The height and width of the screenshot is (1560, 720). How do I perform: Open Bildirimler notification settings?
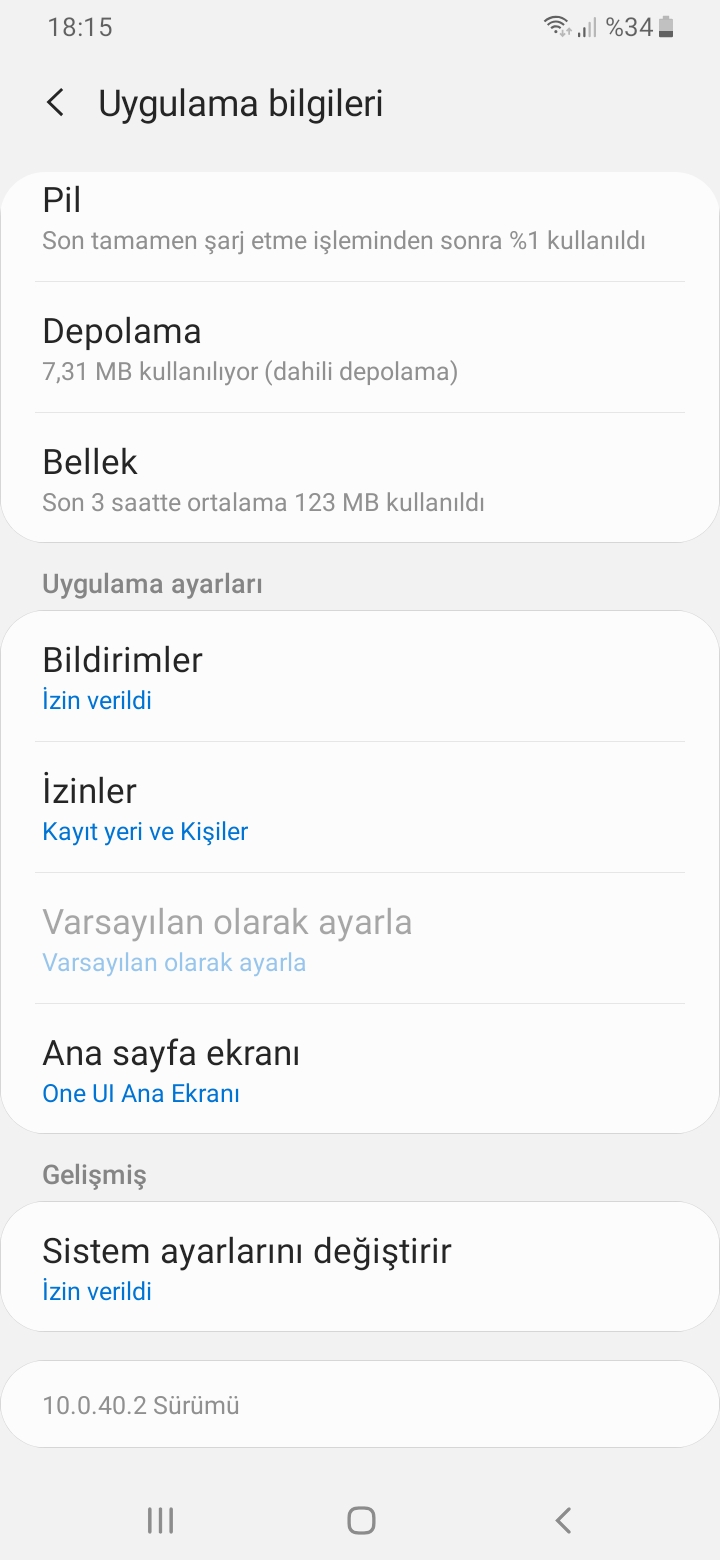coord(360,677)
